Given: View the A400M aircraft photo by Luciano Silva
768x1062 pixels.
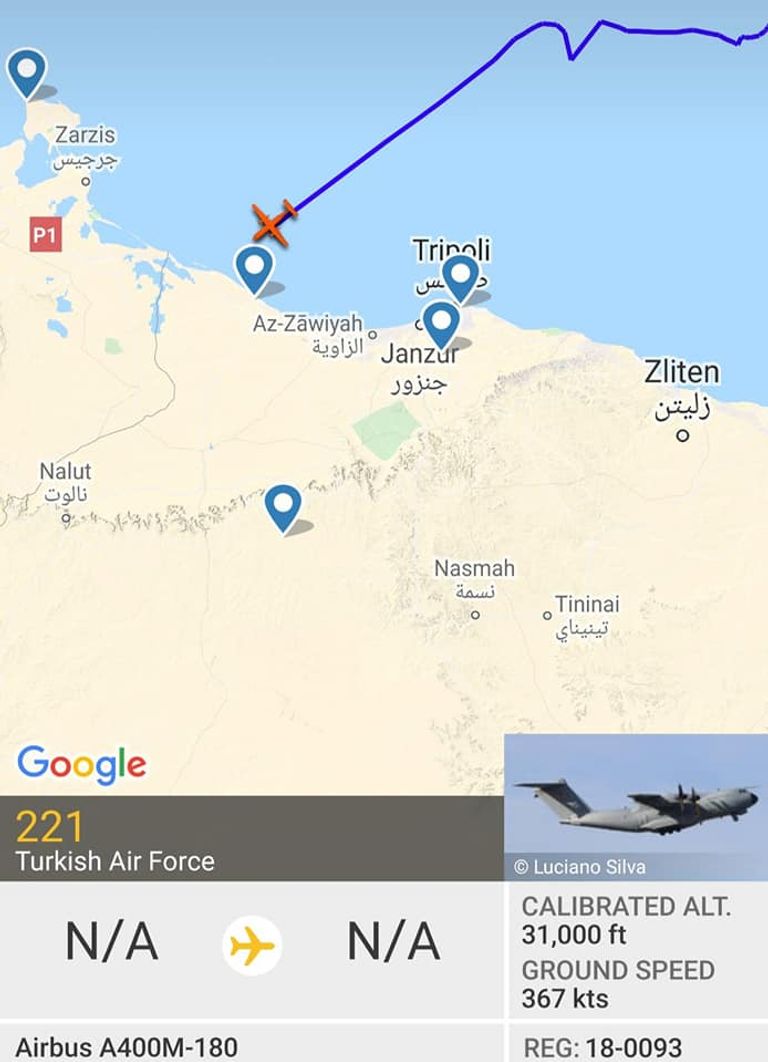Looking at the screenshot, I should click(635, 806).
